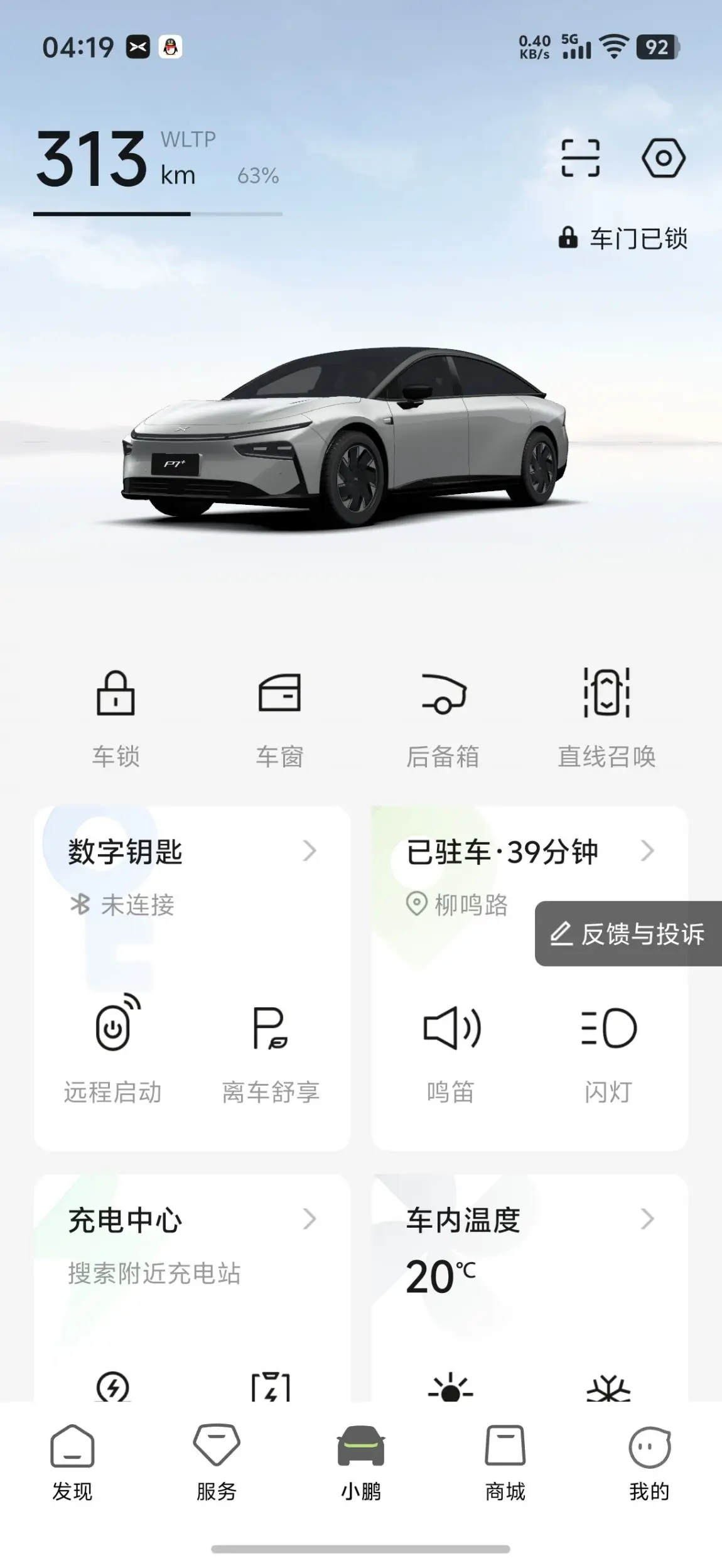
Task: Select 离车舒享 leave-car comfort mode
Action: (271, 1048)
